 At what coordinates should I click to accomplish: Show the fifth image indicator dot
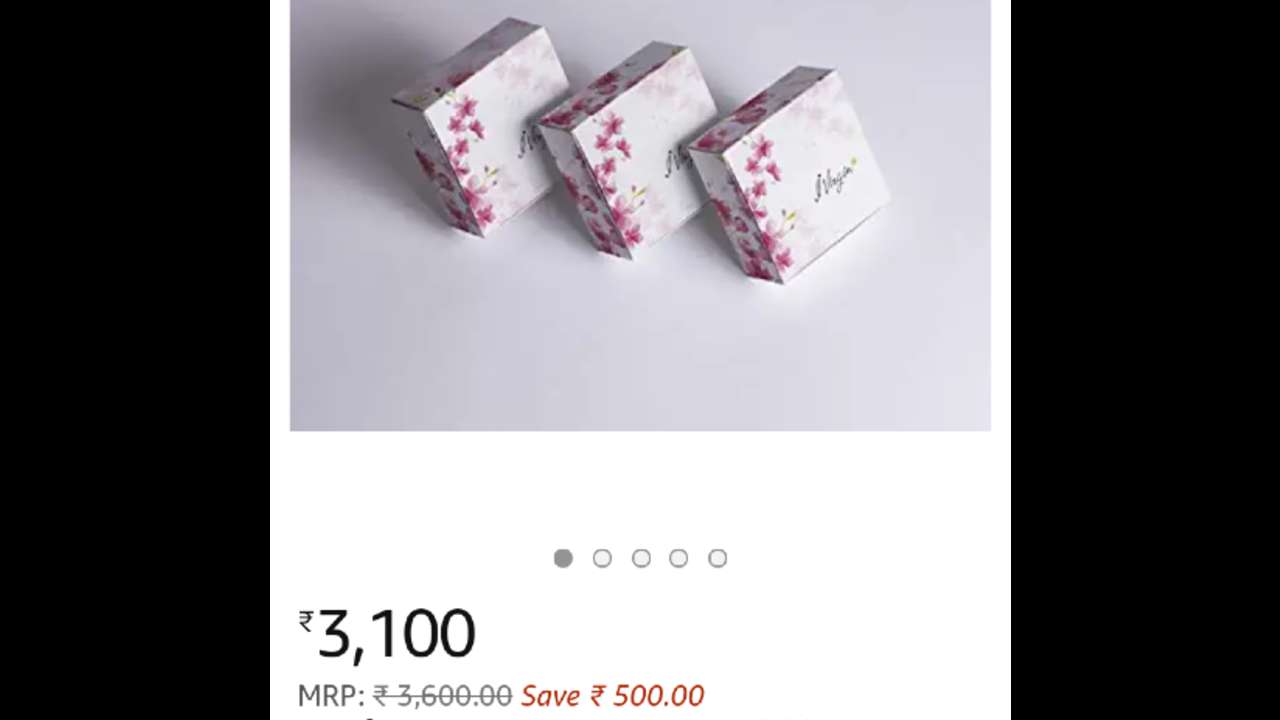[718, 559]
